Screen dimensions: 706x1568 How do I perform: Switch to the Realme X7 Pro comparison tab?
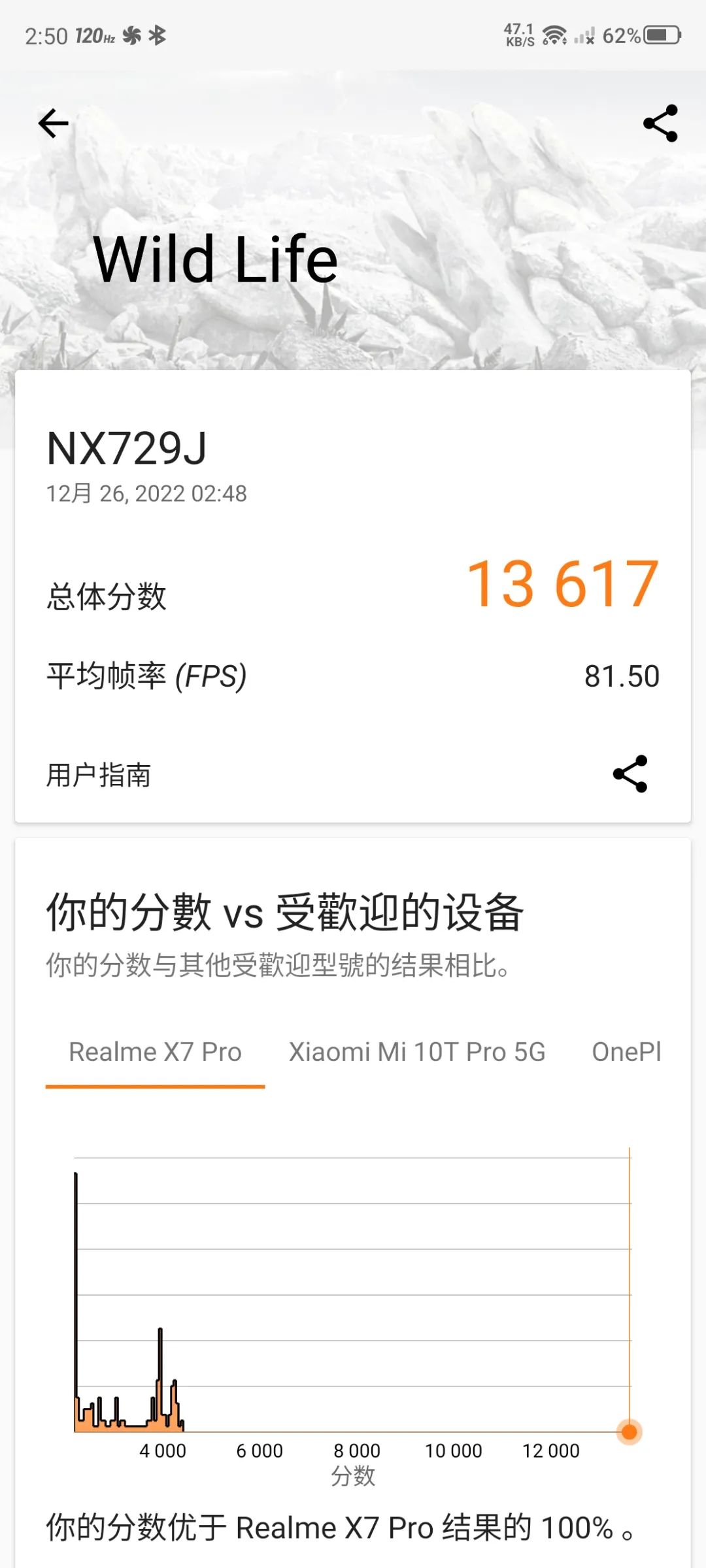(155, 1047)
